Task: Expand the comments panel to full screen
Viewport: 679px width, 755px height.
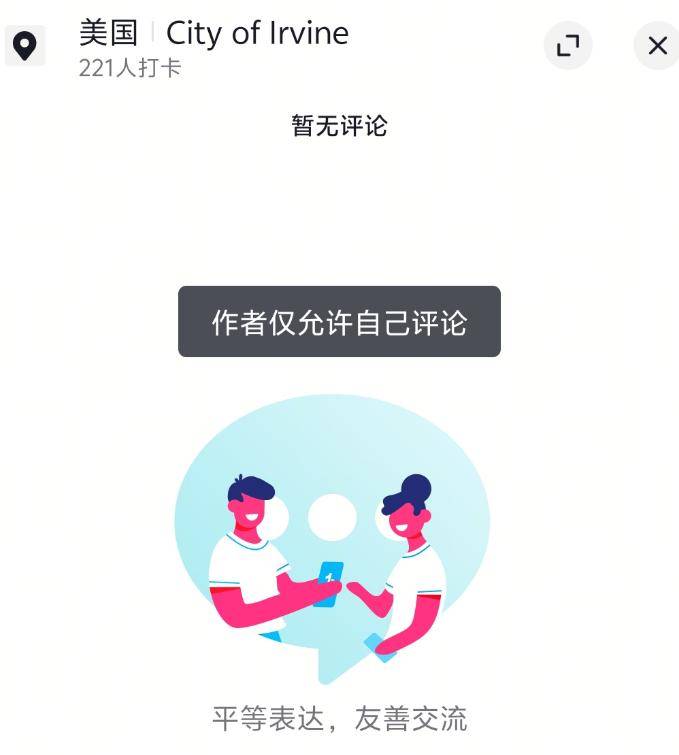Action: (x=568, y=45)
